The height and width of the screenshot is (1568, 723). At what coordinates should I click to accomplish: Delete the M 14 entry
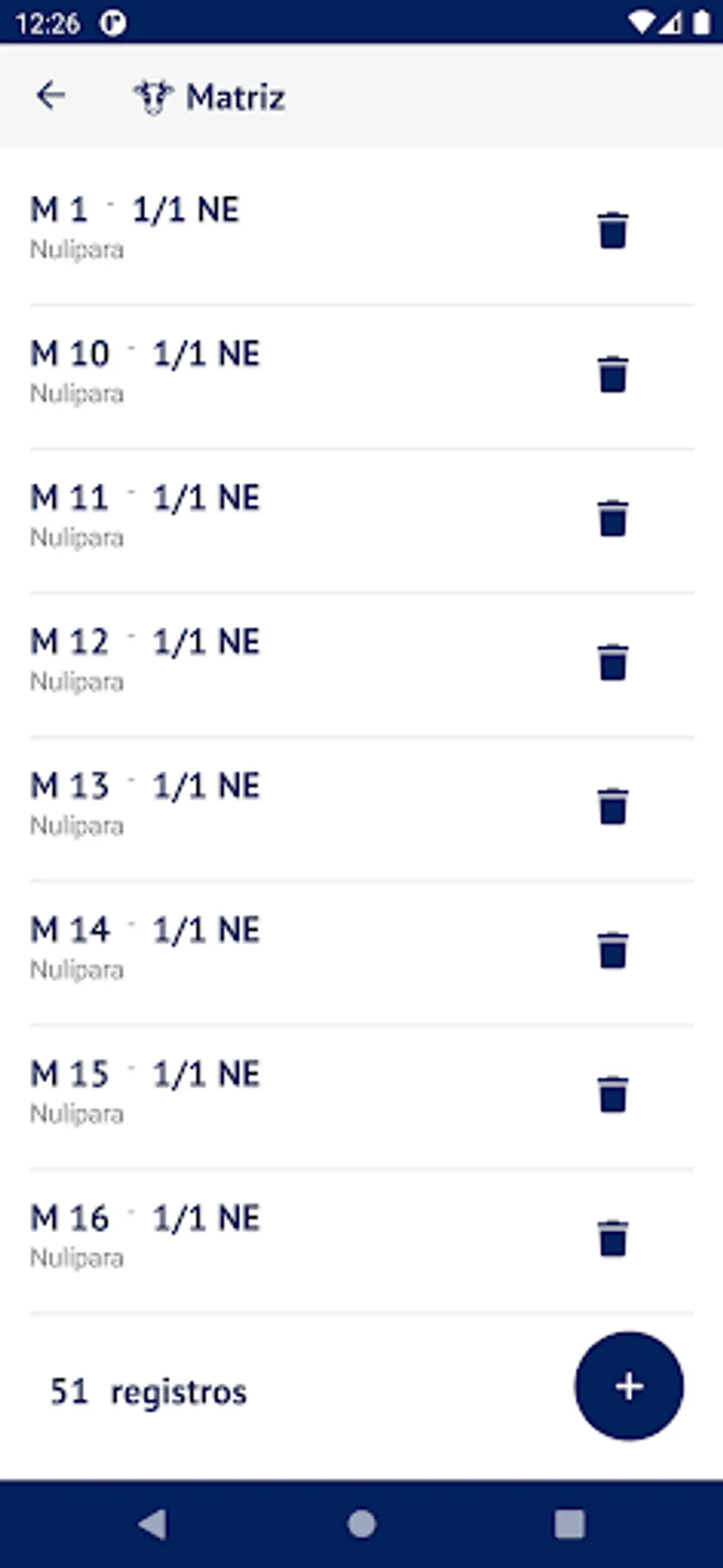click(x=612, y=950)
